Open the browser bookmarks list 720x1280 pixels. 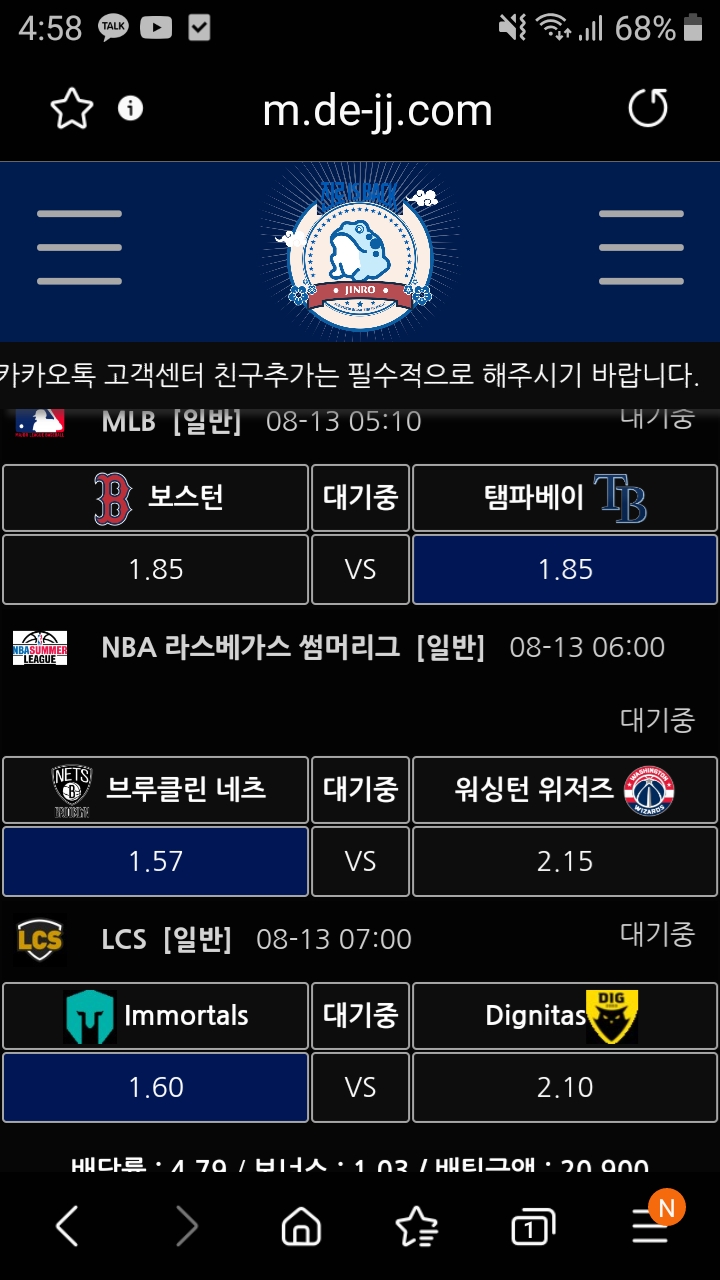pos(416,1226)
